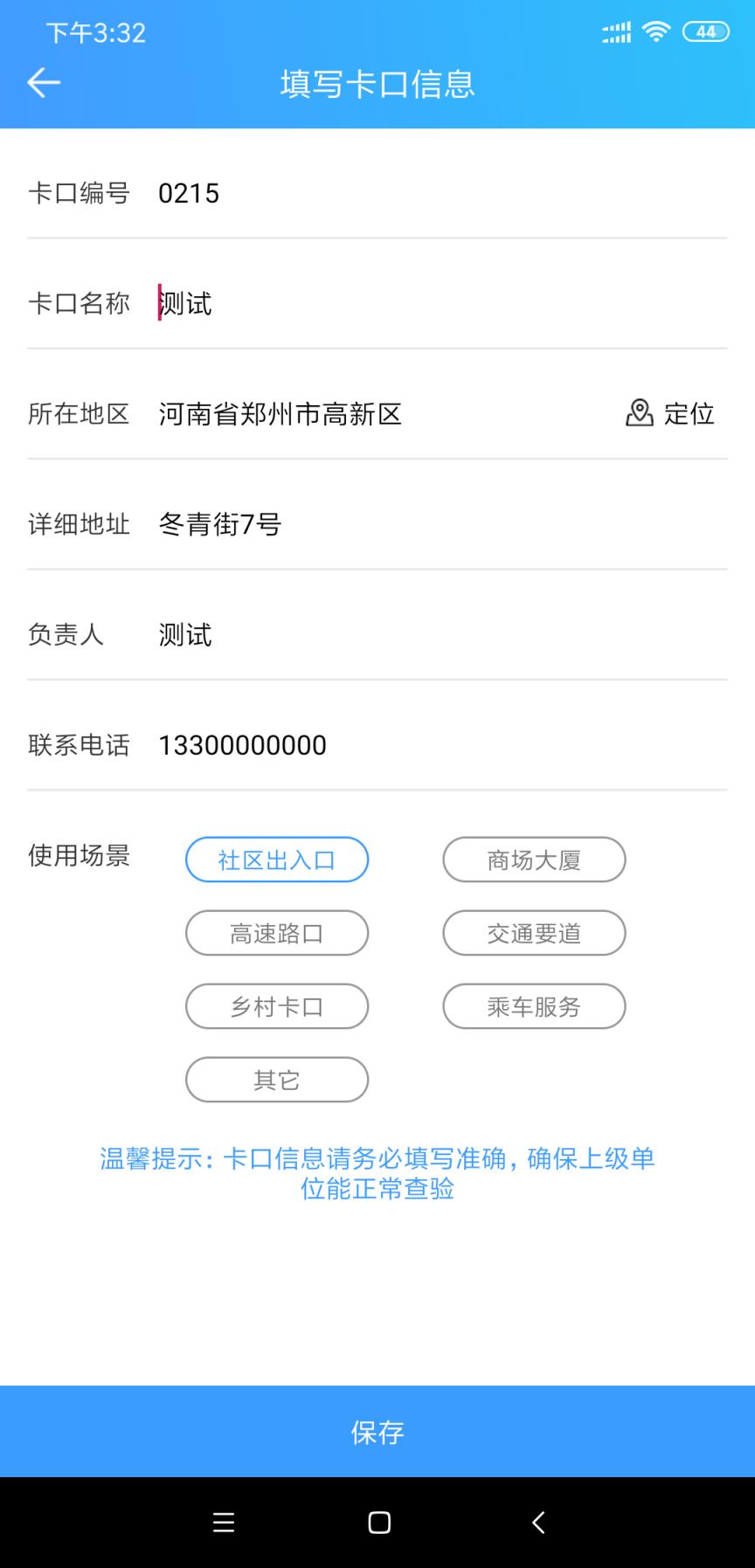Tap 定位 to open location selection
The width and height of the screenshot is (755, 1568).
[x=669, y=413]
